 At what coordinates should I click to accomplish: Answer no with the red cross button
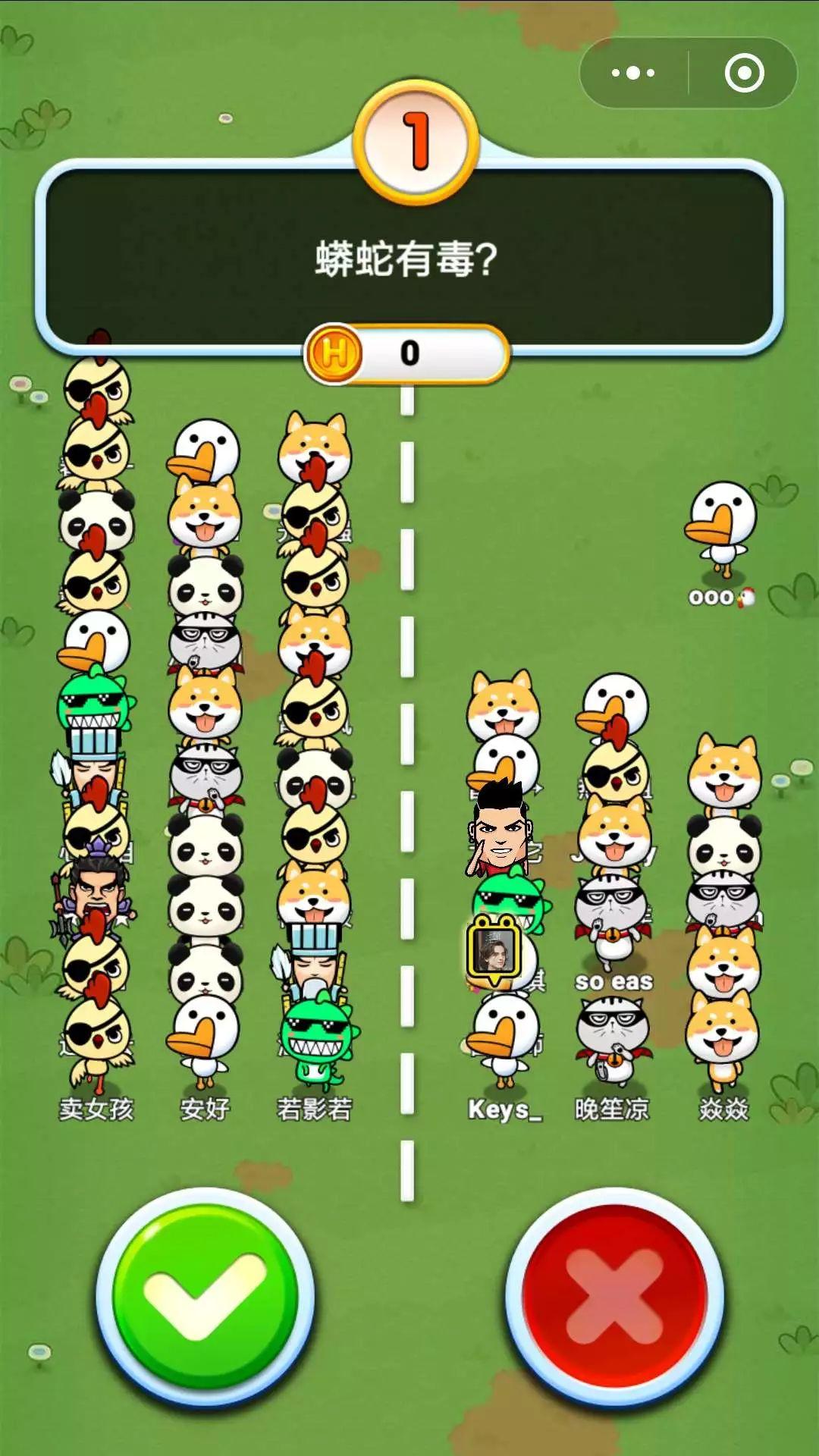pyautogui.click(x=614, y=1297)
